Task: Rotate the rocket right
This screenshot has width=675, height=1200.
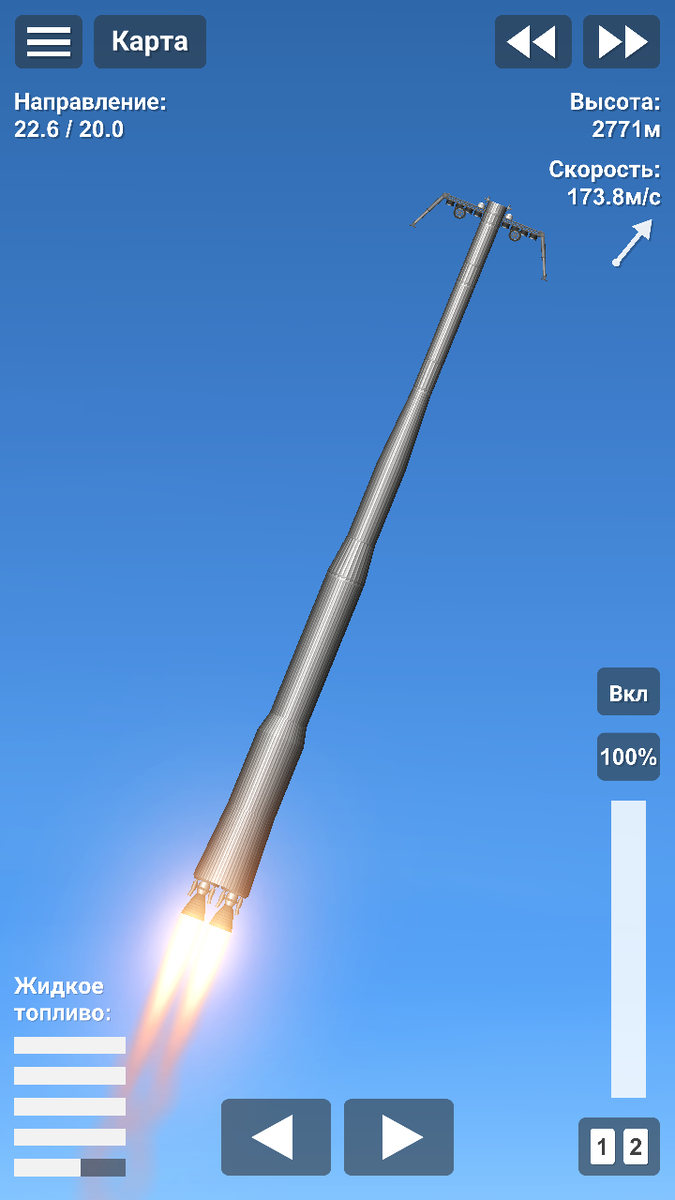Action: [399, 1137]
